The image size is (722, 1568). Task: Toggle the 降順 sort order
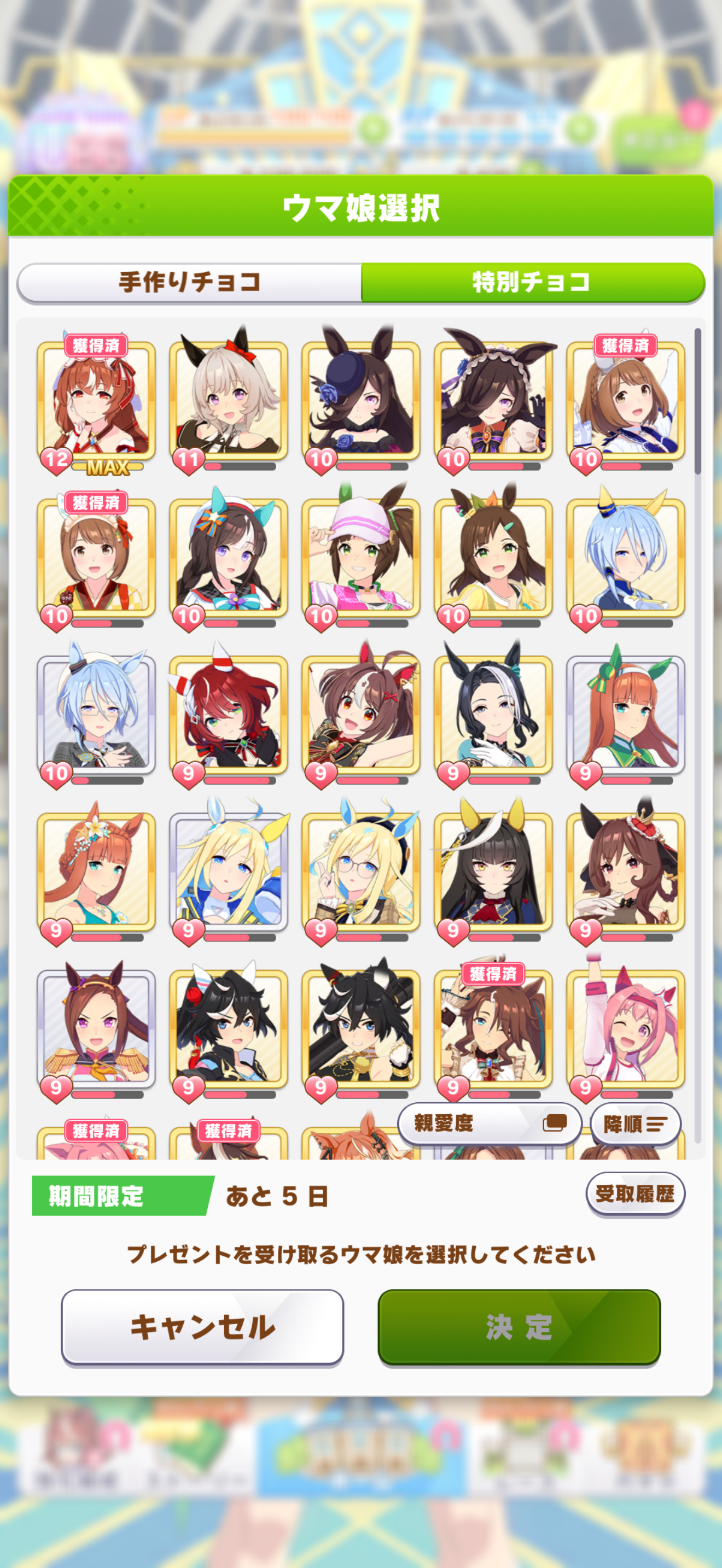(635, 1124)
